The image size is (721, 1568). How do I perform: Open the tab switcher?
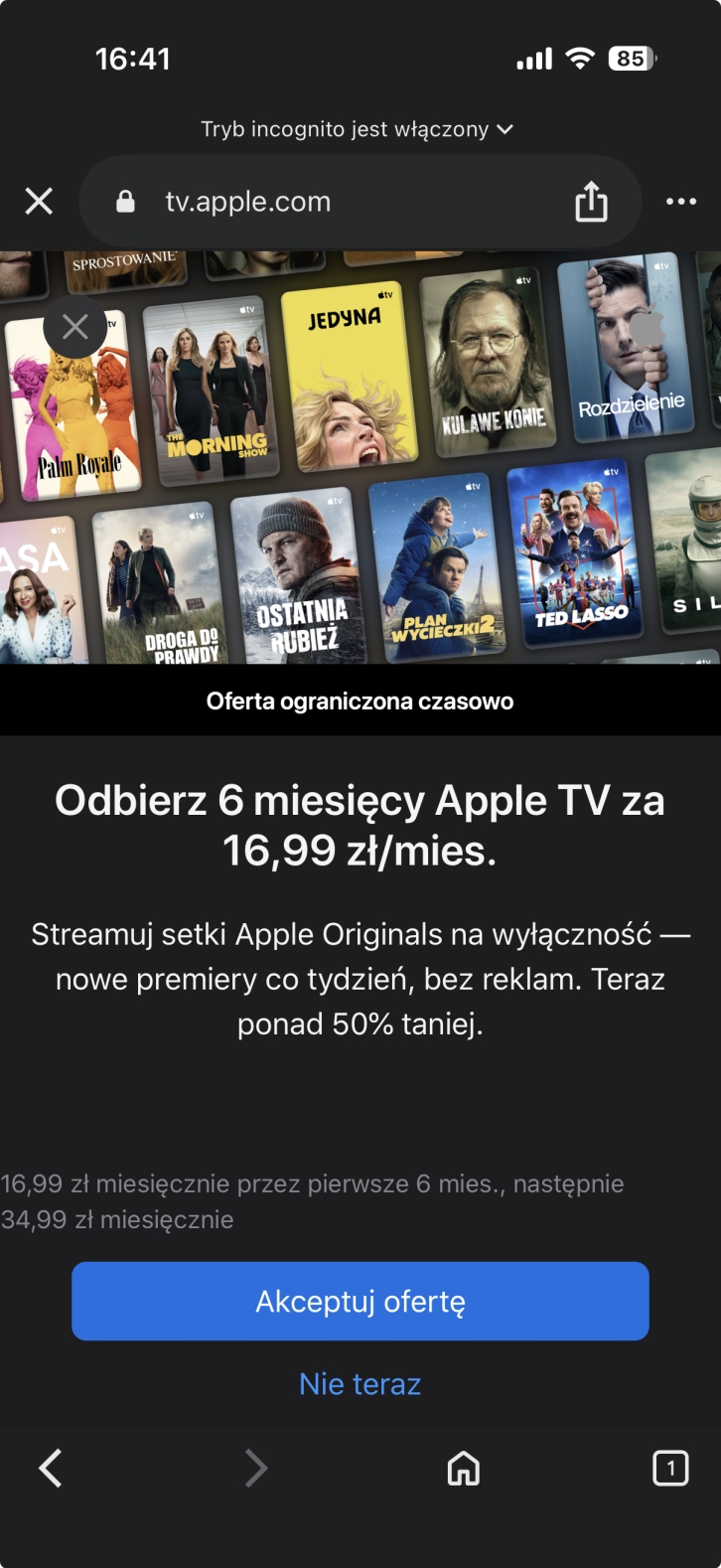(670, 1468)
